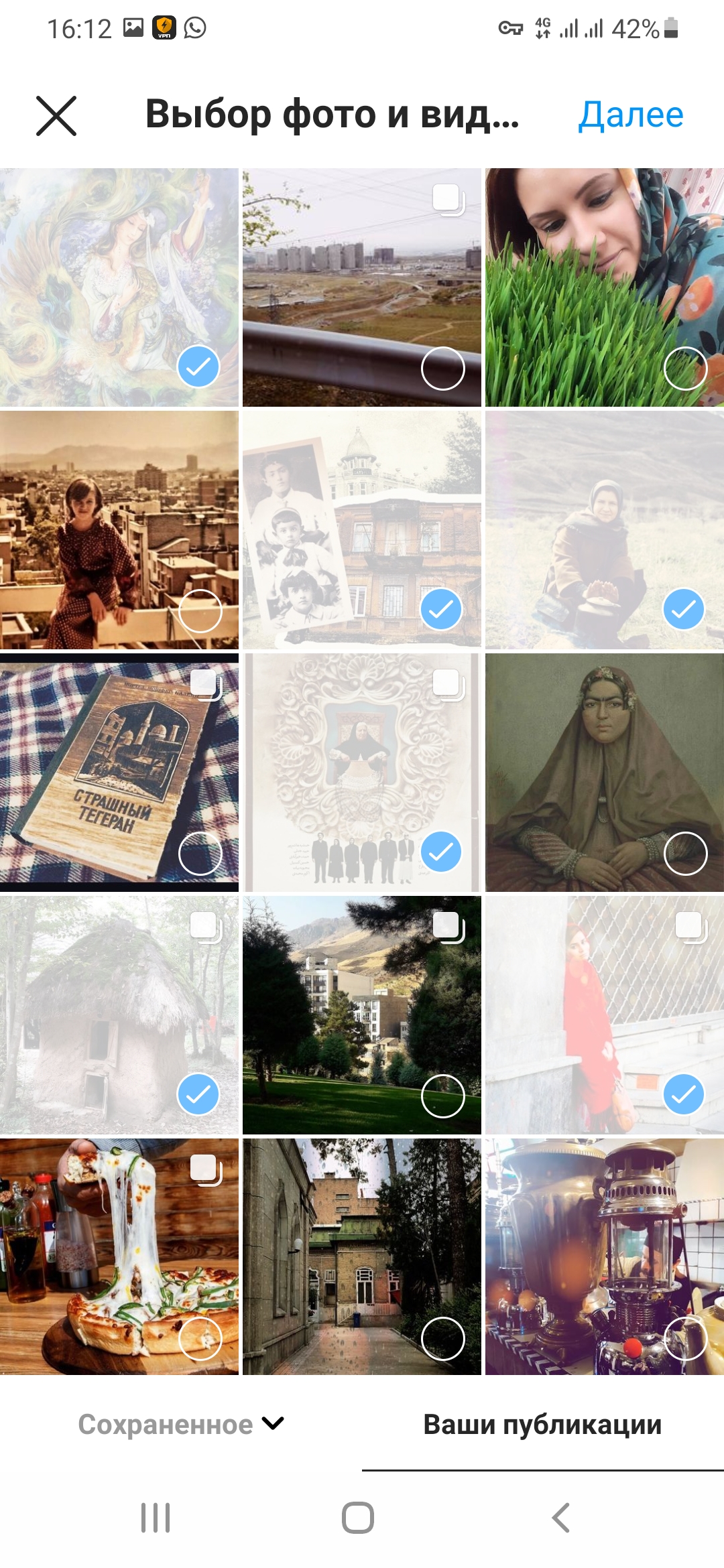Image resolution: width=724 pixels, height=1568 pixels.
Task: Switch to Ваши публикации tab
Action: tap(542, 1424)
